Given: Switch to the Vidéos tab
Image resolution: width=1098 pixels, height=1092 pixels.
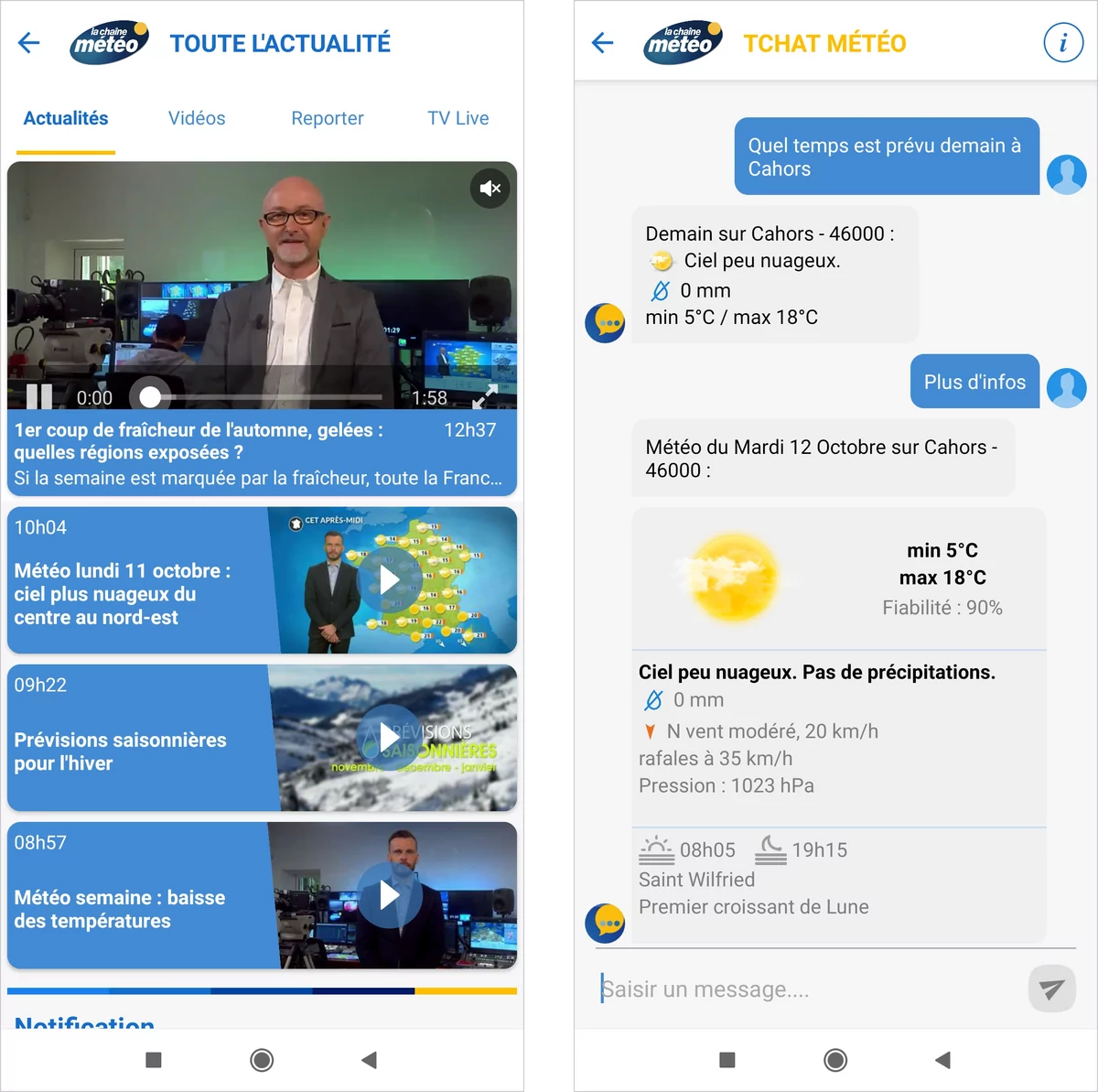Looking at the screenshot, I should pyautogui.click(x=197, y=118).
